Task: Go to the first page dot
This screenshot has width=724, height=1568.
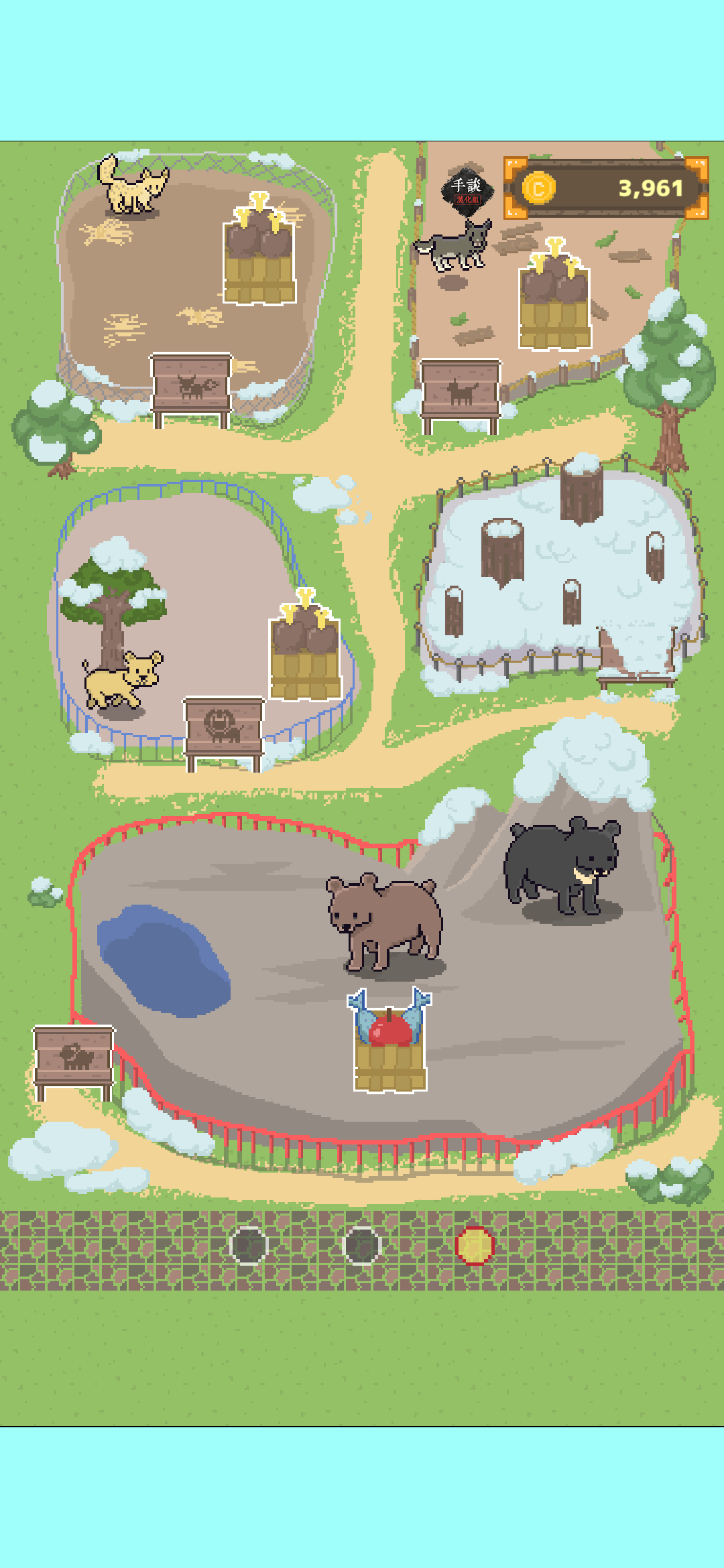Action: [249, 1245]
